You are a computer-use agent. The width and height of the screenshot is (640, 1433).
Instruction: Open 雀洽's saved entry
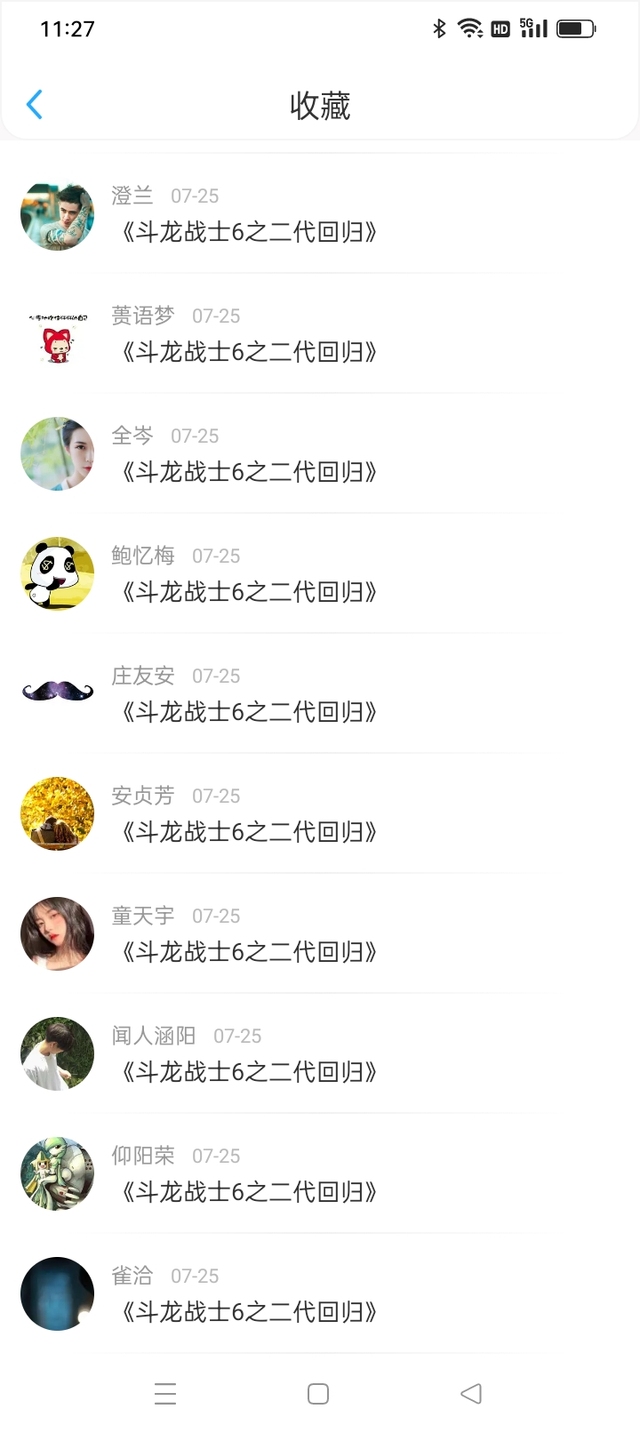[x=248, y=1312]
